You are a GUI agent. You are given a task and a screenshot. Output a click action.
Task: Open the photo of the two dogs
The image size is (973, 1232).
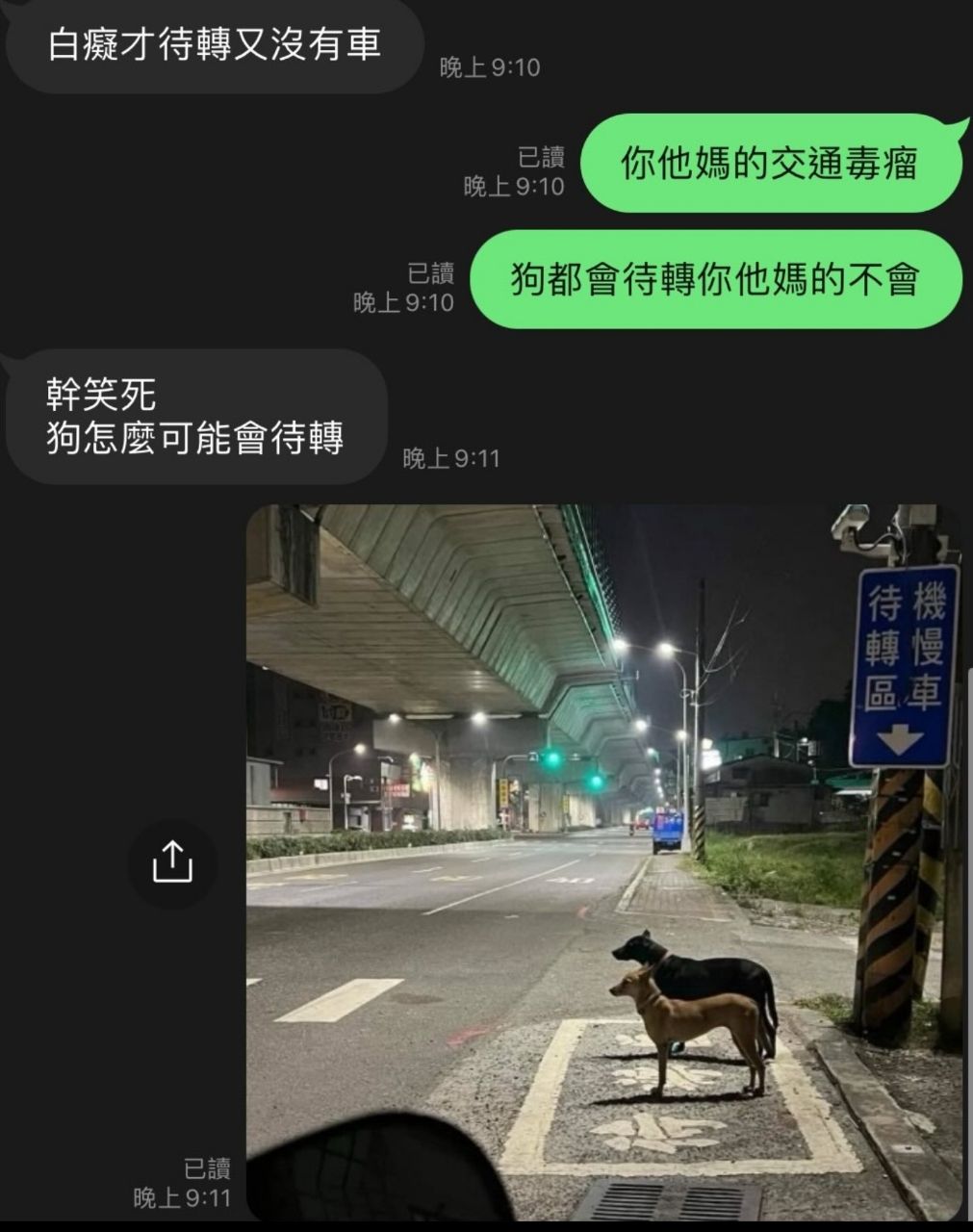coord(603,860)
